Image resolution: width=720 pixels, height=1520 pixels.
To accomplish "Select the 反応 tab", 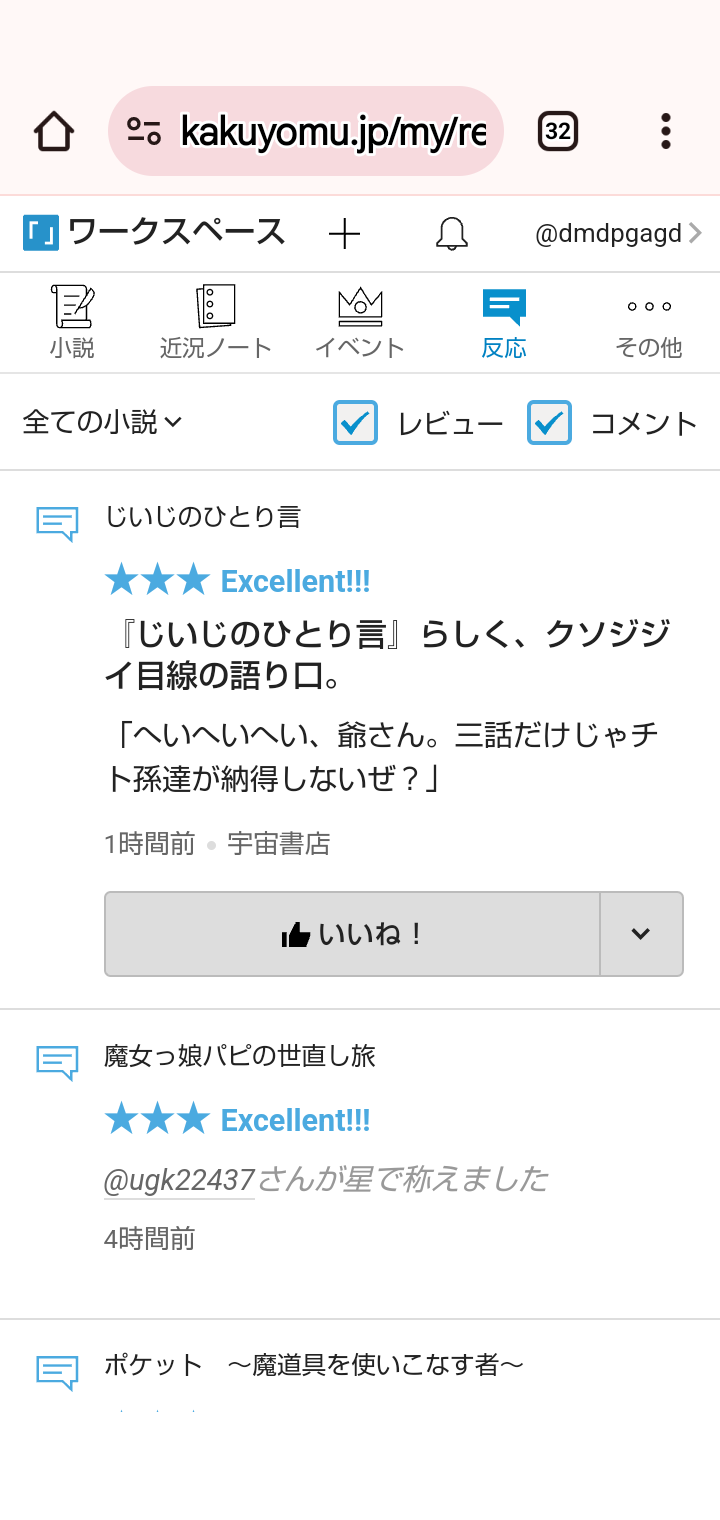I will 504,323.
